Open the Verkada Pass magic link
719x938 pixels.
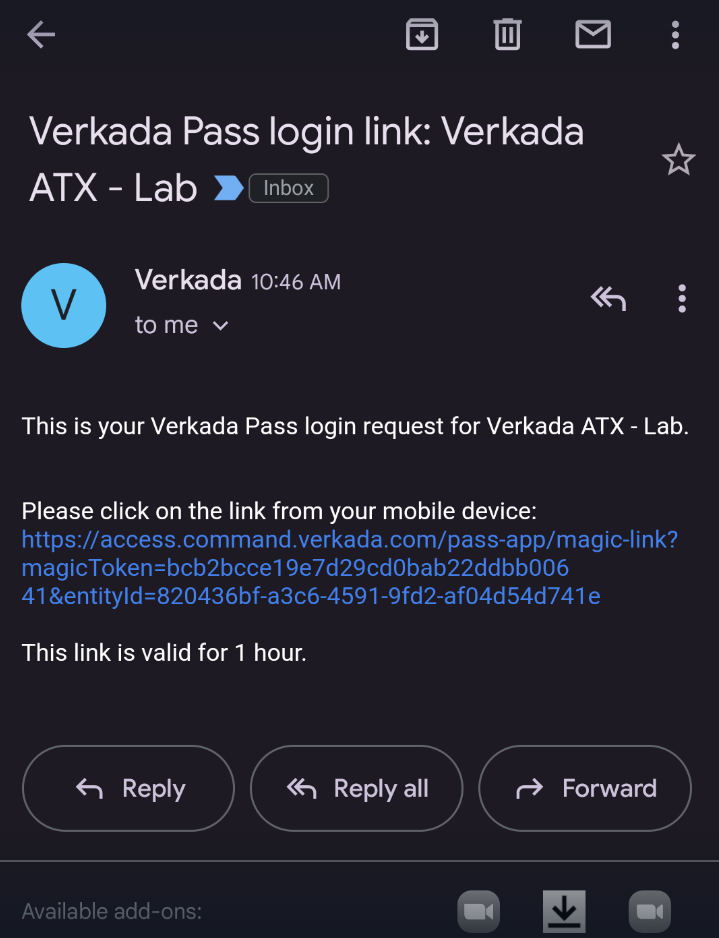pyautogui.click(x=349, y=568)
